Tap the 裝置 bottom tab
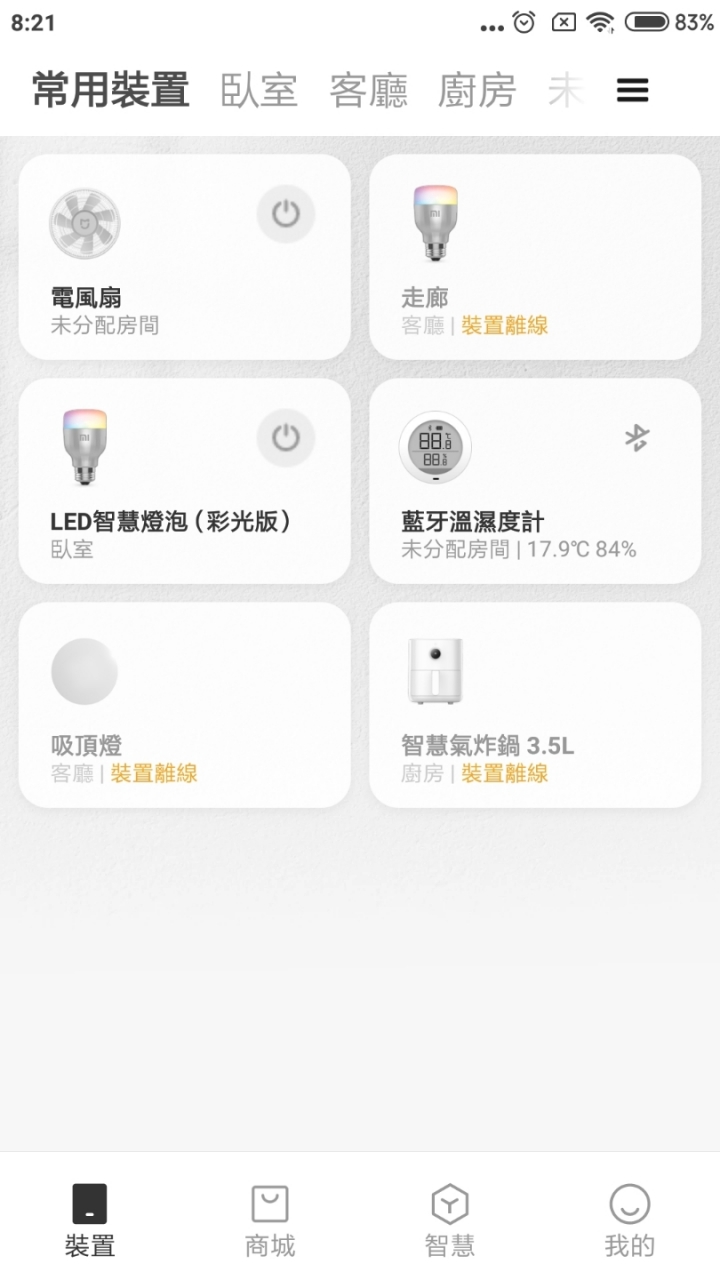The height and width of the screenshot is (1280, 720). pyautogui.click(x=90, y=1220)
